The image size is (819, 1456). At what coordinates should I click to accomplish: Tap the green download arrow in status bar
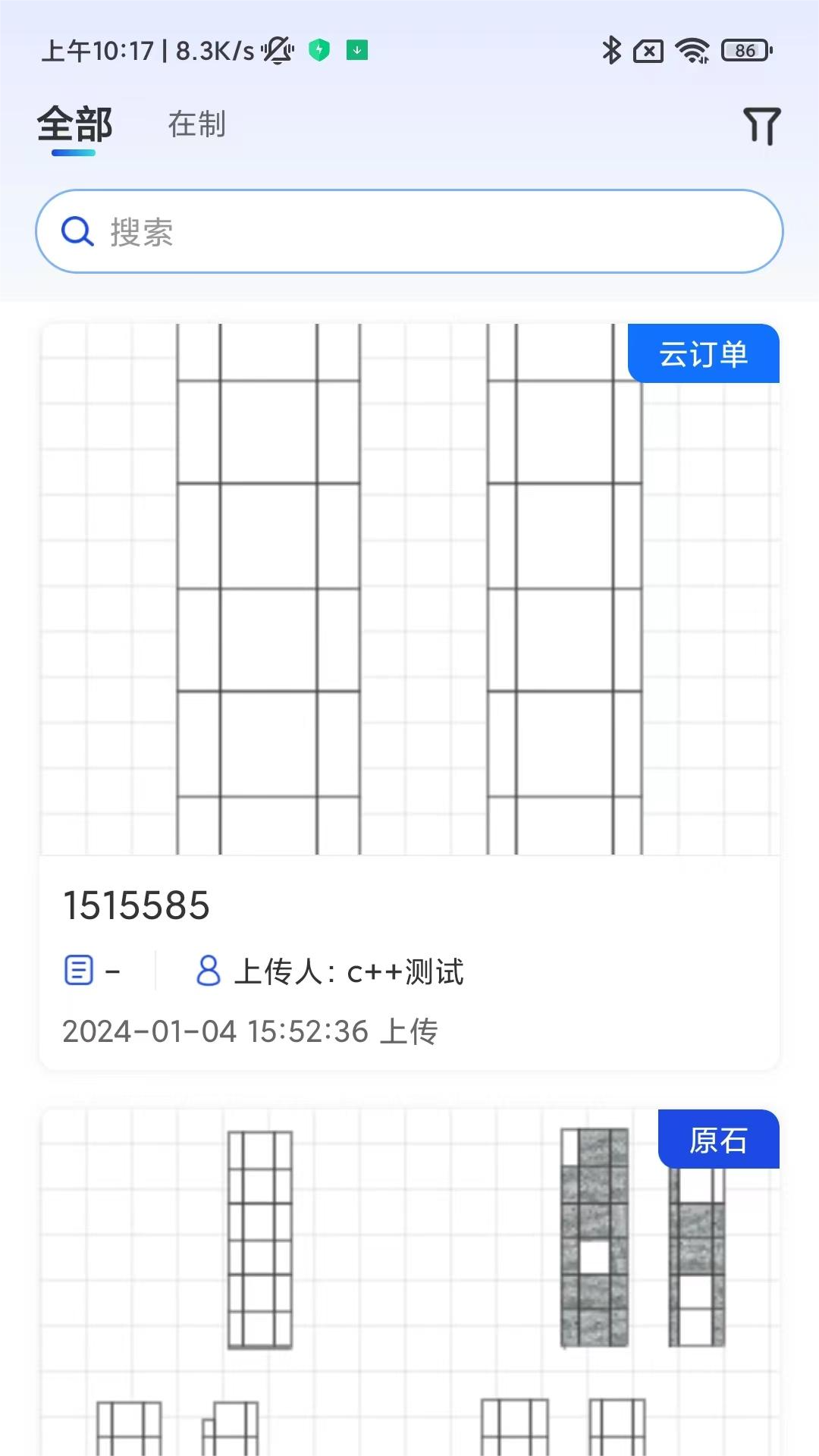tap(356, 50)
